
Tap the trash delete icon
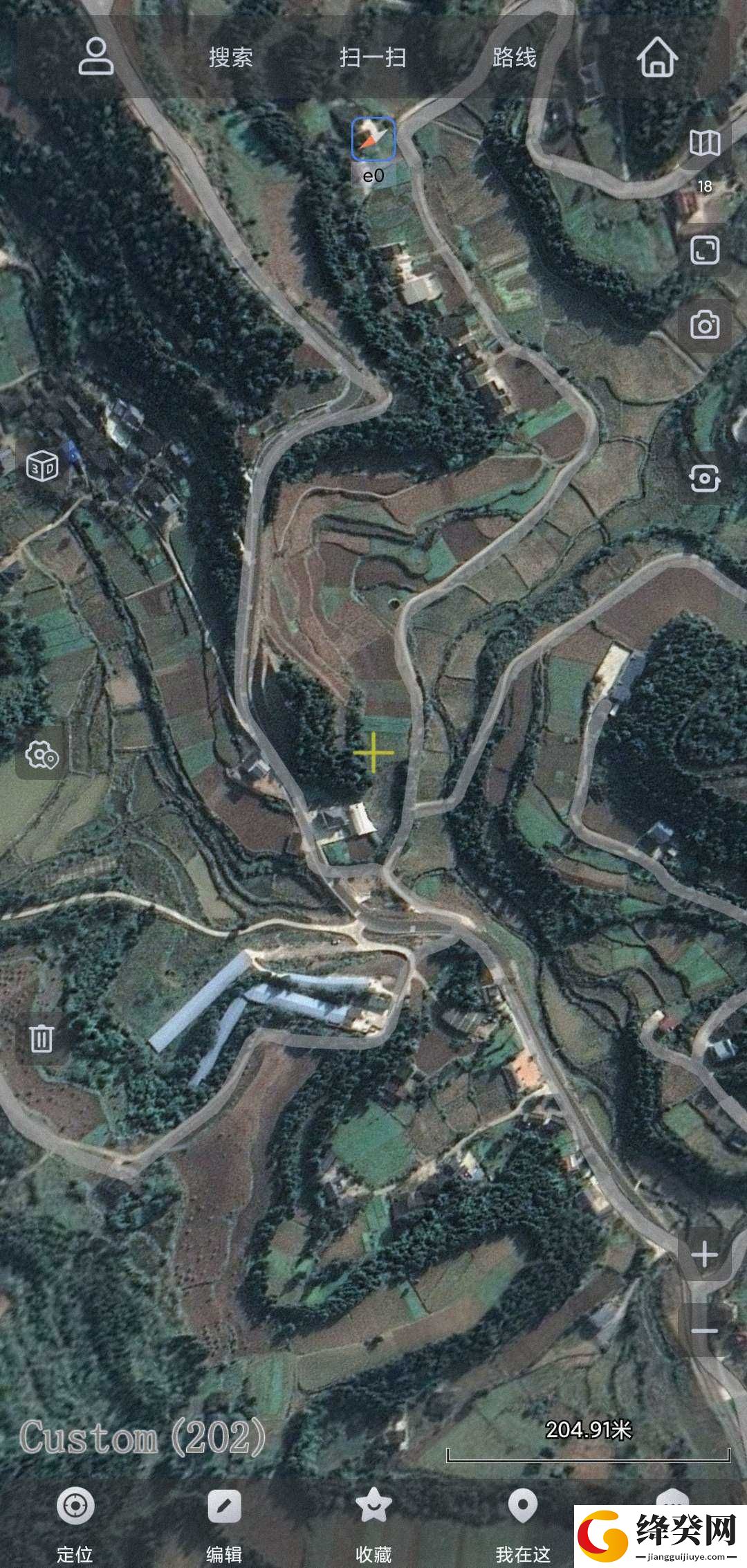[41, 1038]
